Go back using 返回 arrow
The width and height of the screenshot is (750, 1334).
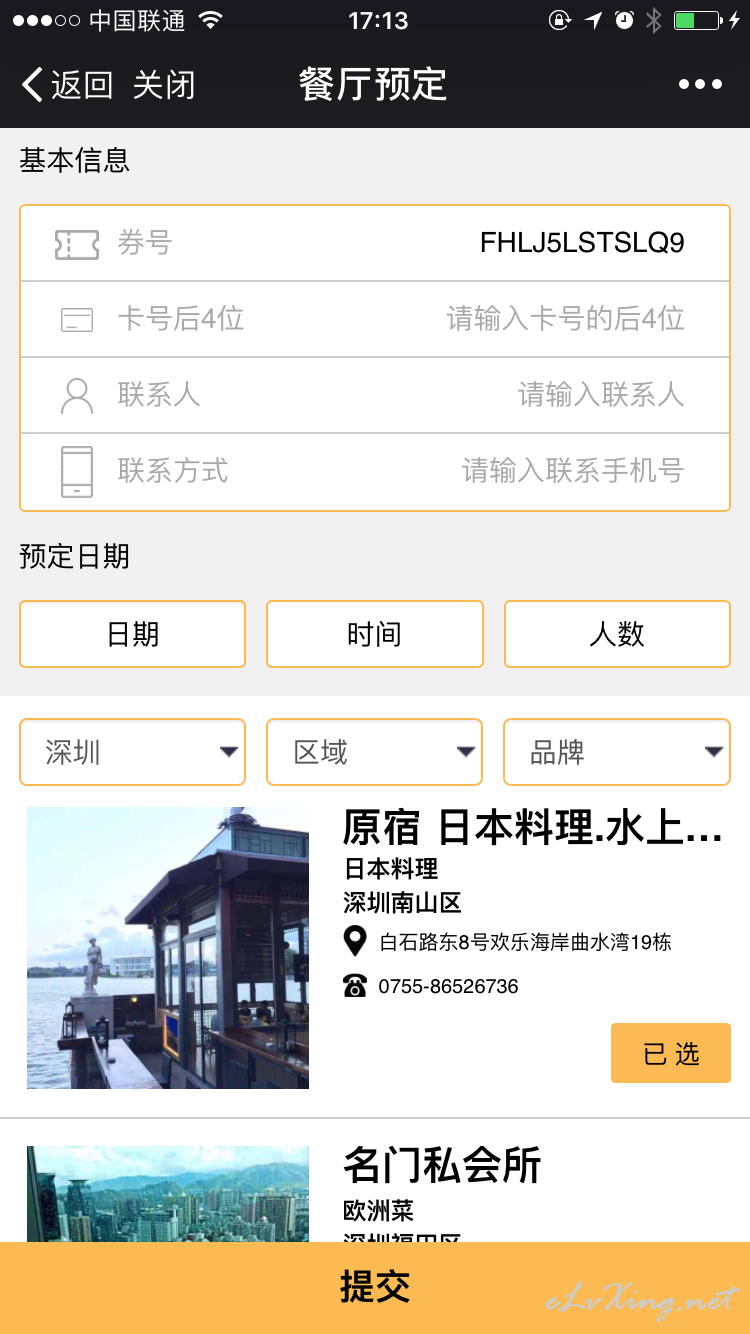[x=67, y=85]
